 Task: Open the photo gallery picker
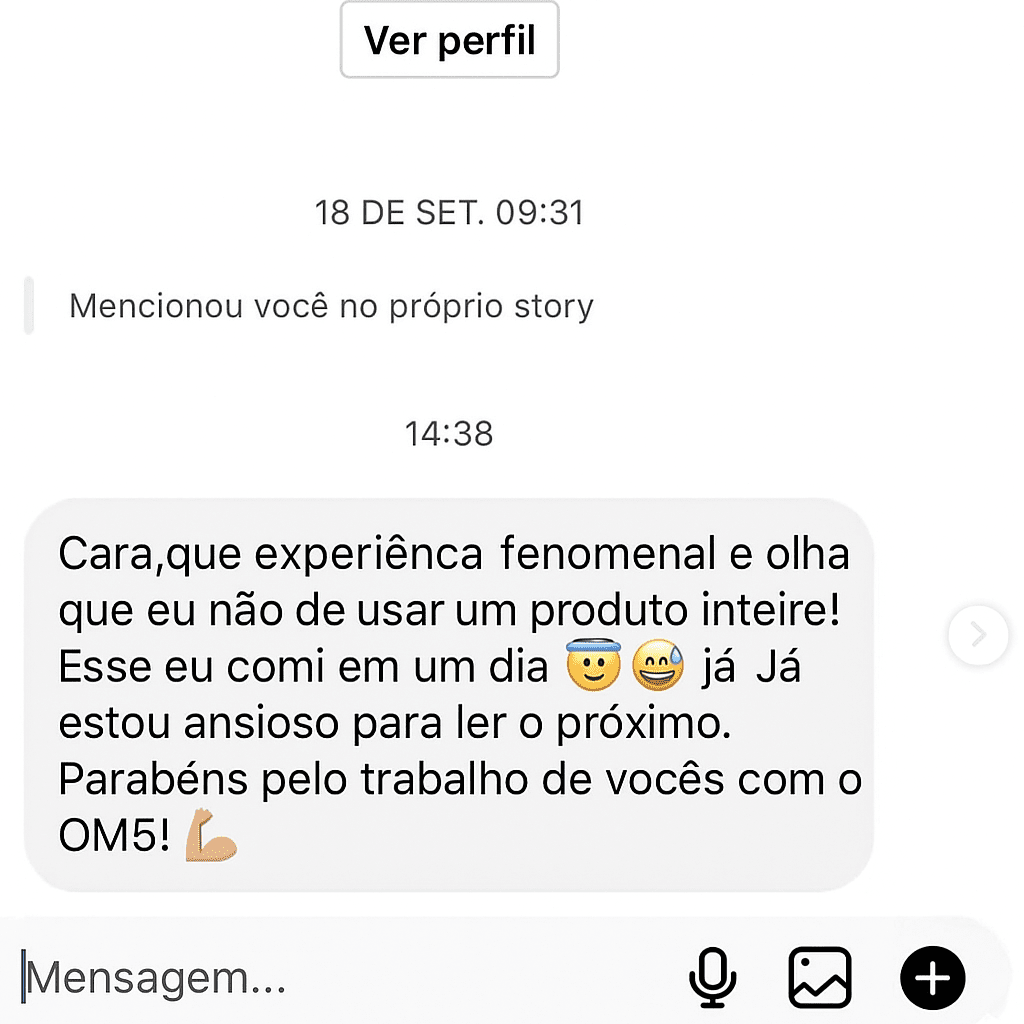pos(820,977)
